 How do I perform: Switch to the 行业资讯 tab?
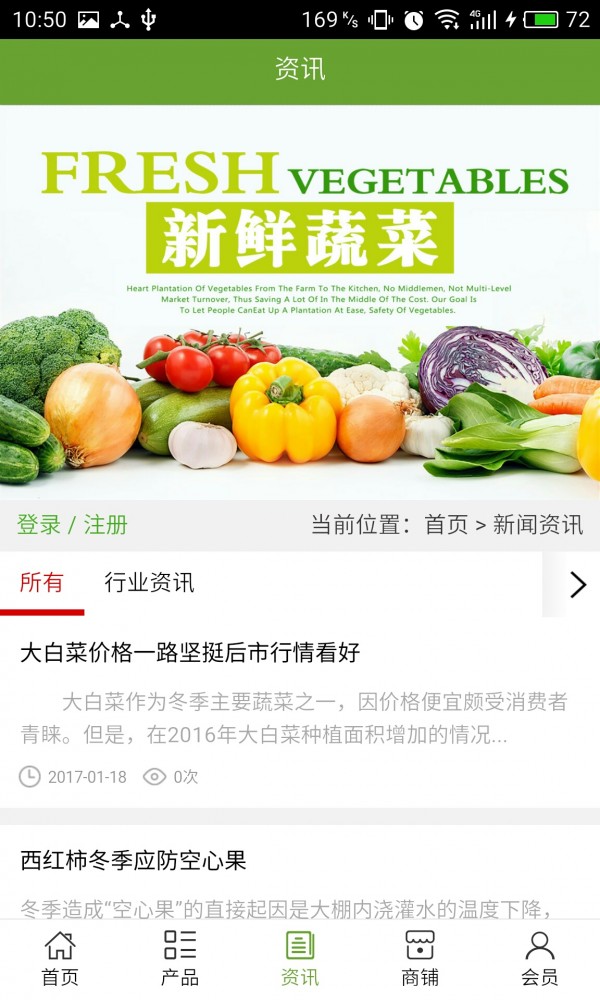pos(149,583)
